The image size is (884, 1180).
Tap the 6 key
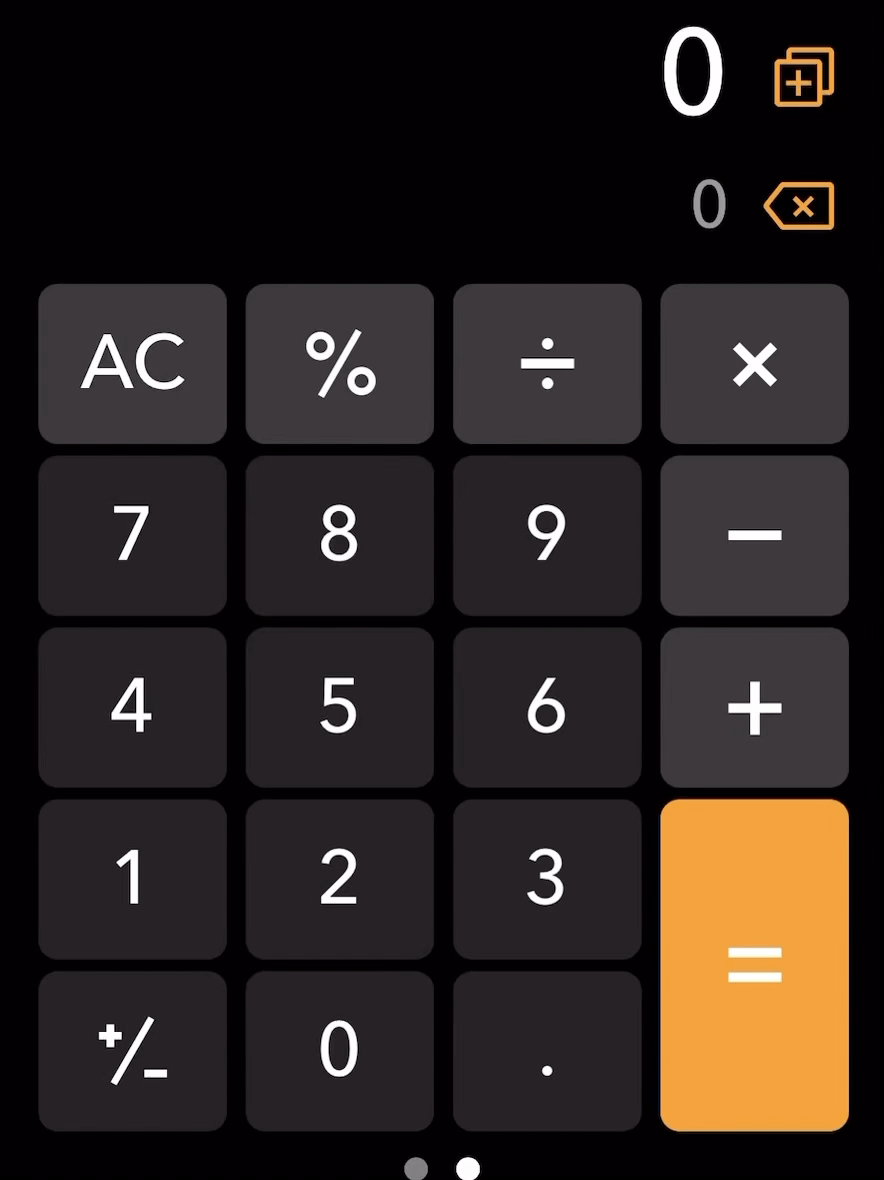click(547, 707)
